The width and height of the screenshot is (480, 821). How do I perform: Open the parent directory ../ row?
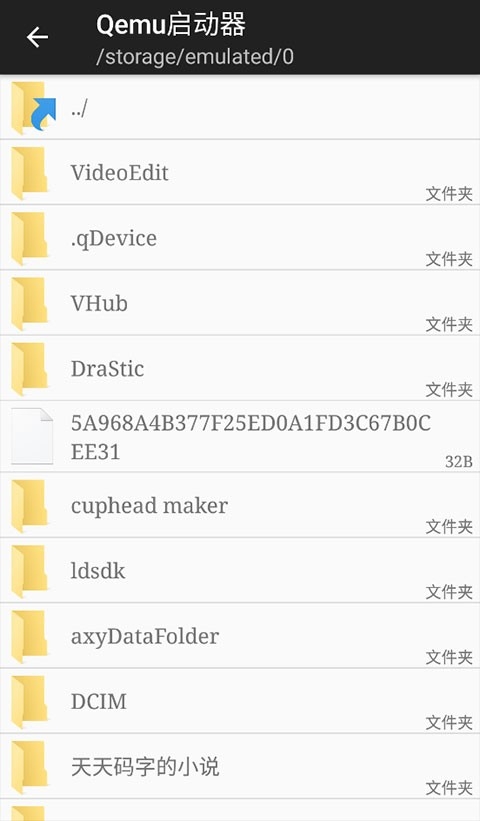(240, 107)
